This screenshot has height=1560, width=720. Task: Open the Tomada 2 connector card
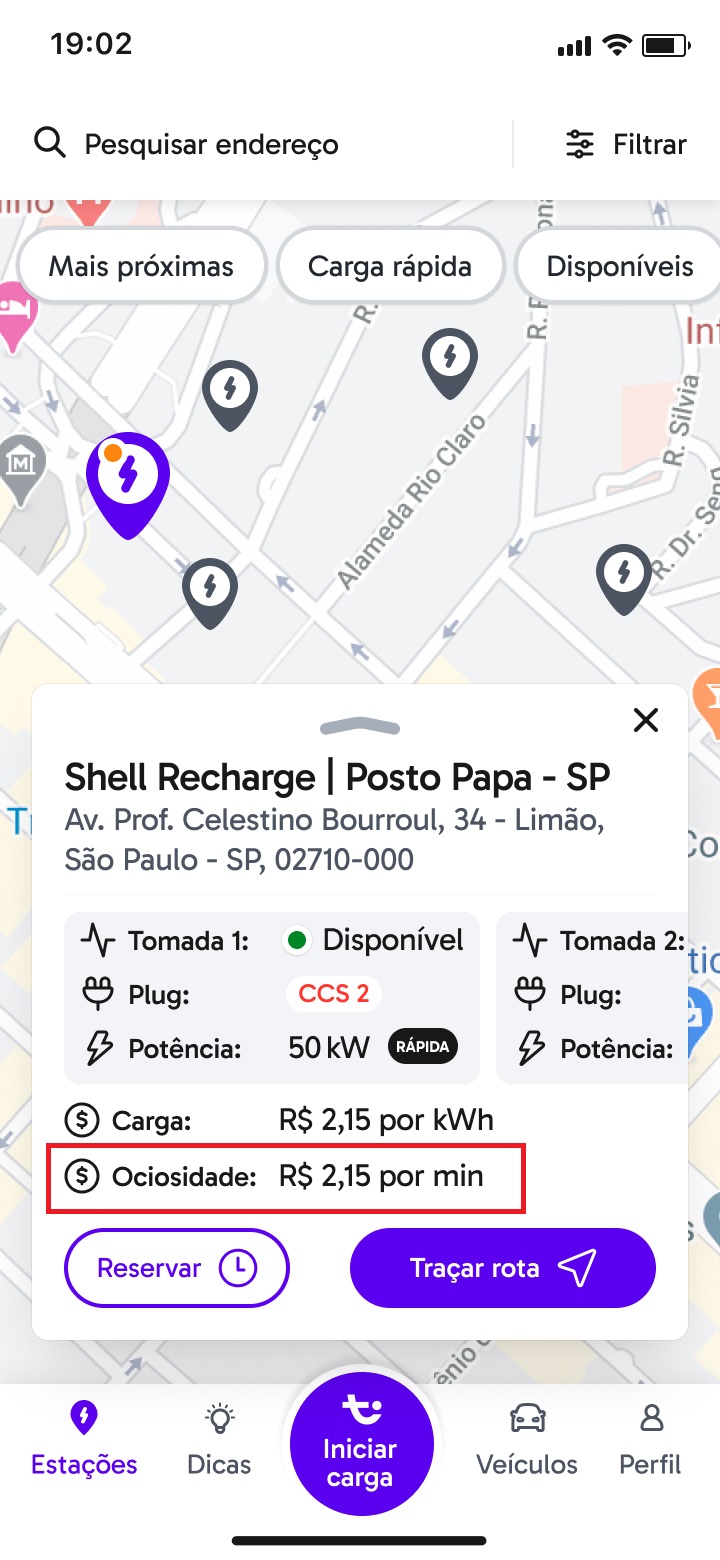click(x=592, y=997)
